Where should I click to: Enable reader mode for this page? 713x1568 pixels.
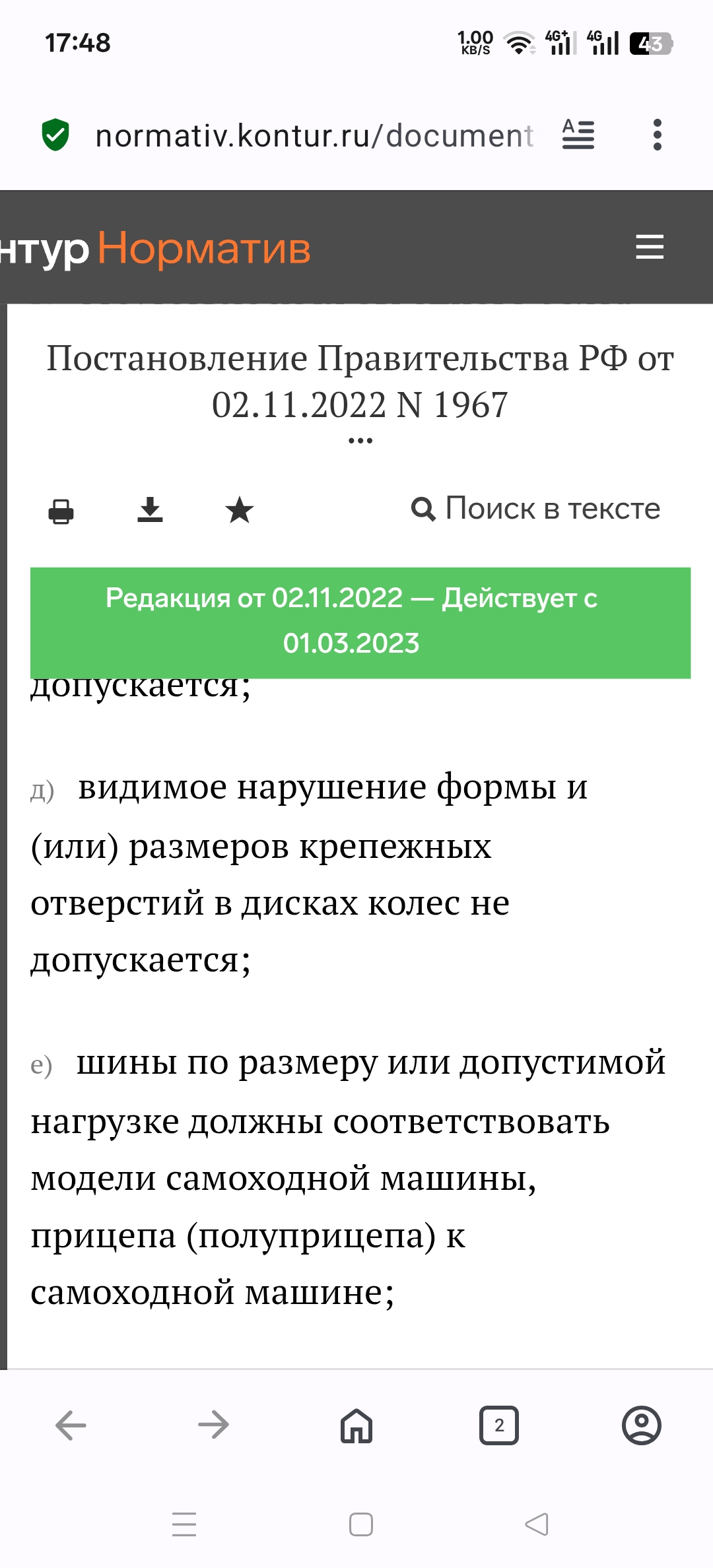click(x=578, y=135)
